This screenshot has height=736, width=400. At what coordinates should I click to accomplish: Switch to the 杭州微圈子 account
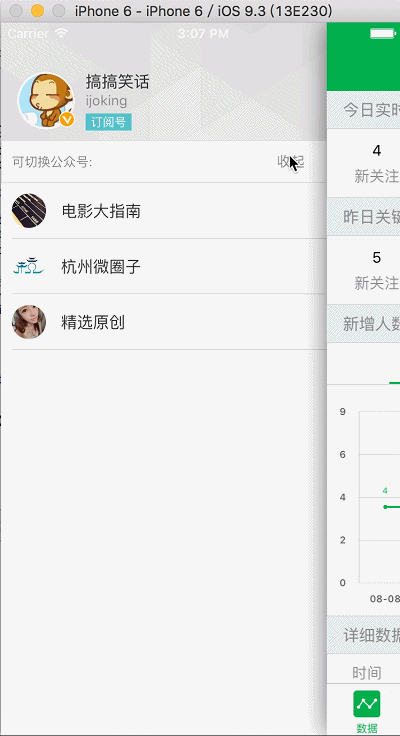pyautogui.click(x=164, y=266)
